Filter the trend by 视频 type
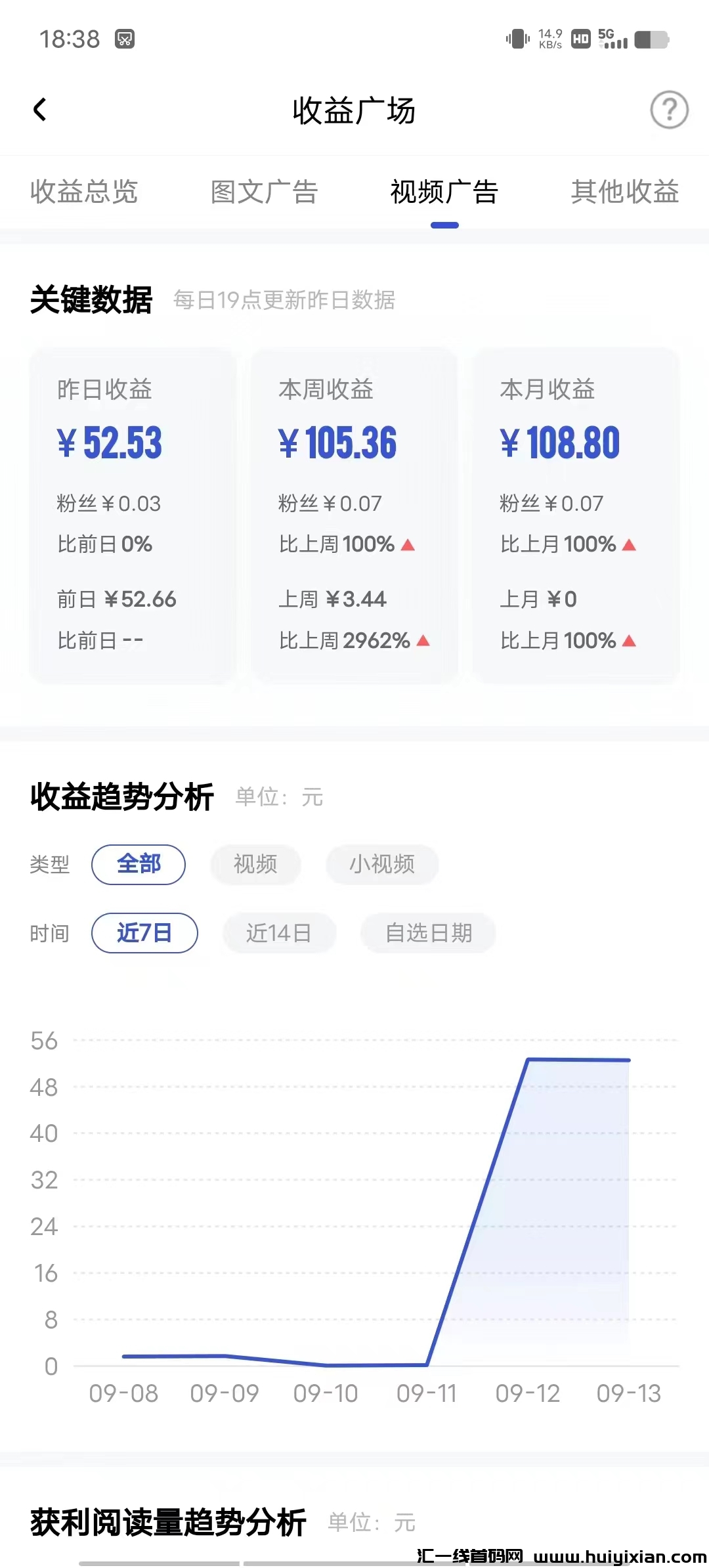The image size is (709, 1568). [x=255, y=864]
